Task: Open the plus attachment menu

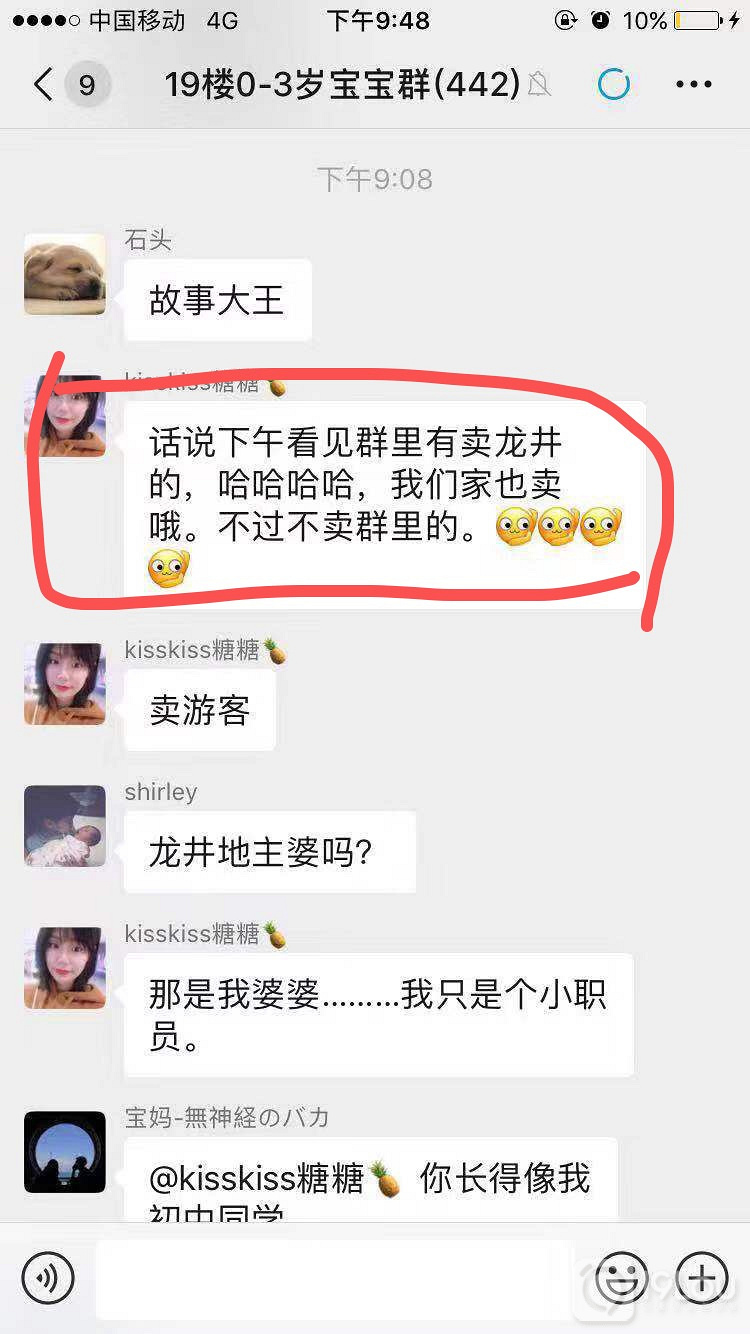Action: pyautogui.click(x=702, y=1278)
